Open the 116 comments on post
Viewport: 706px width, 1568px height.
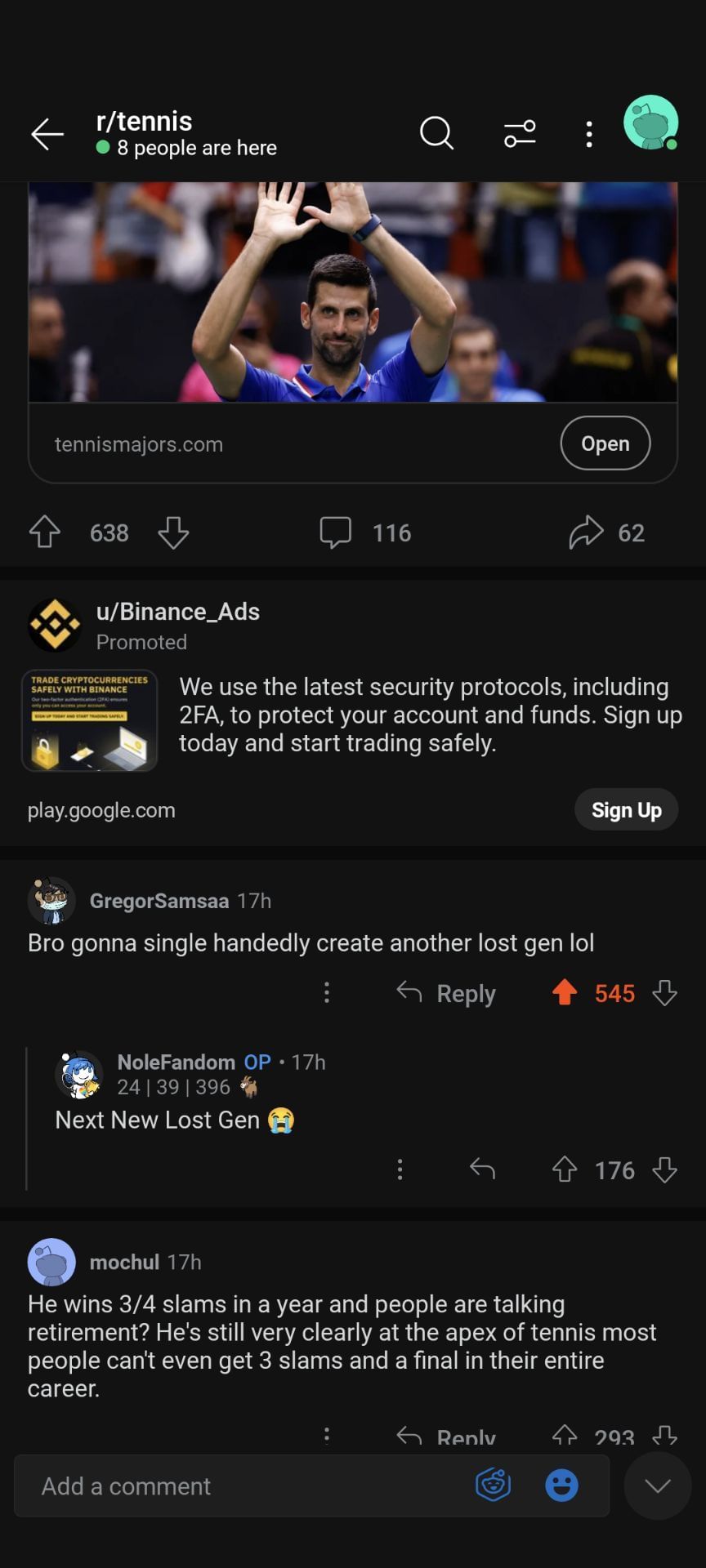365,532
